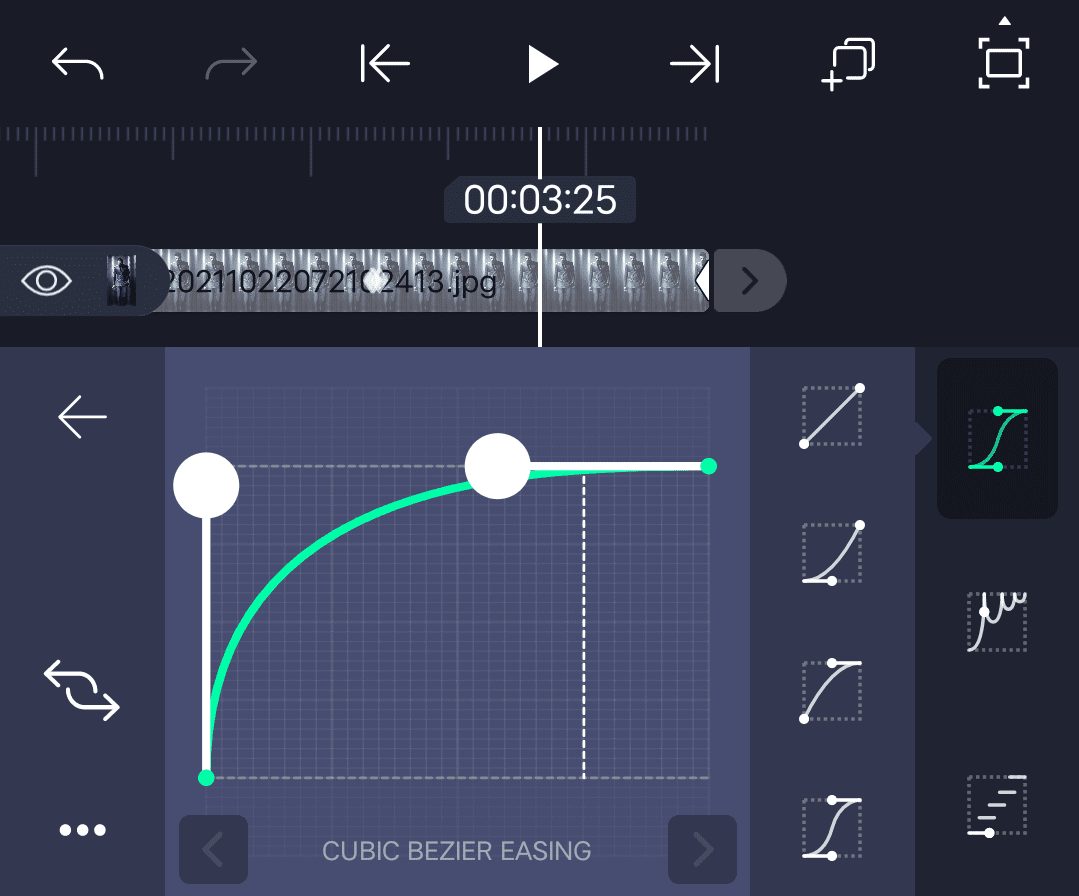Select the linear easing preset

pos(832,415)
